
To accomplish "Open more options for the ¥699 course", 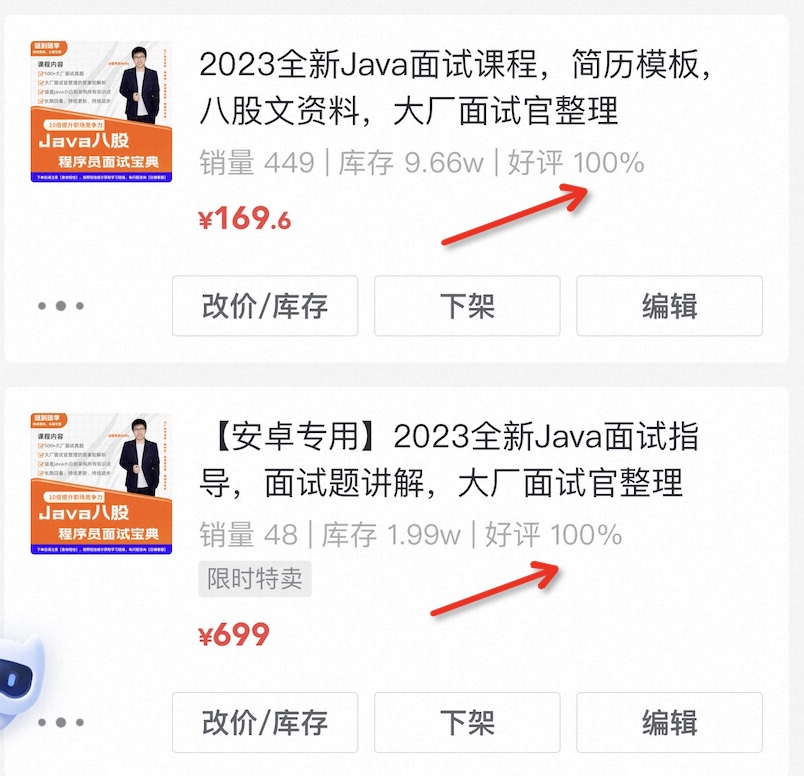I will tap(61, 722).
